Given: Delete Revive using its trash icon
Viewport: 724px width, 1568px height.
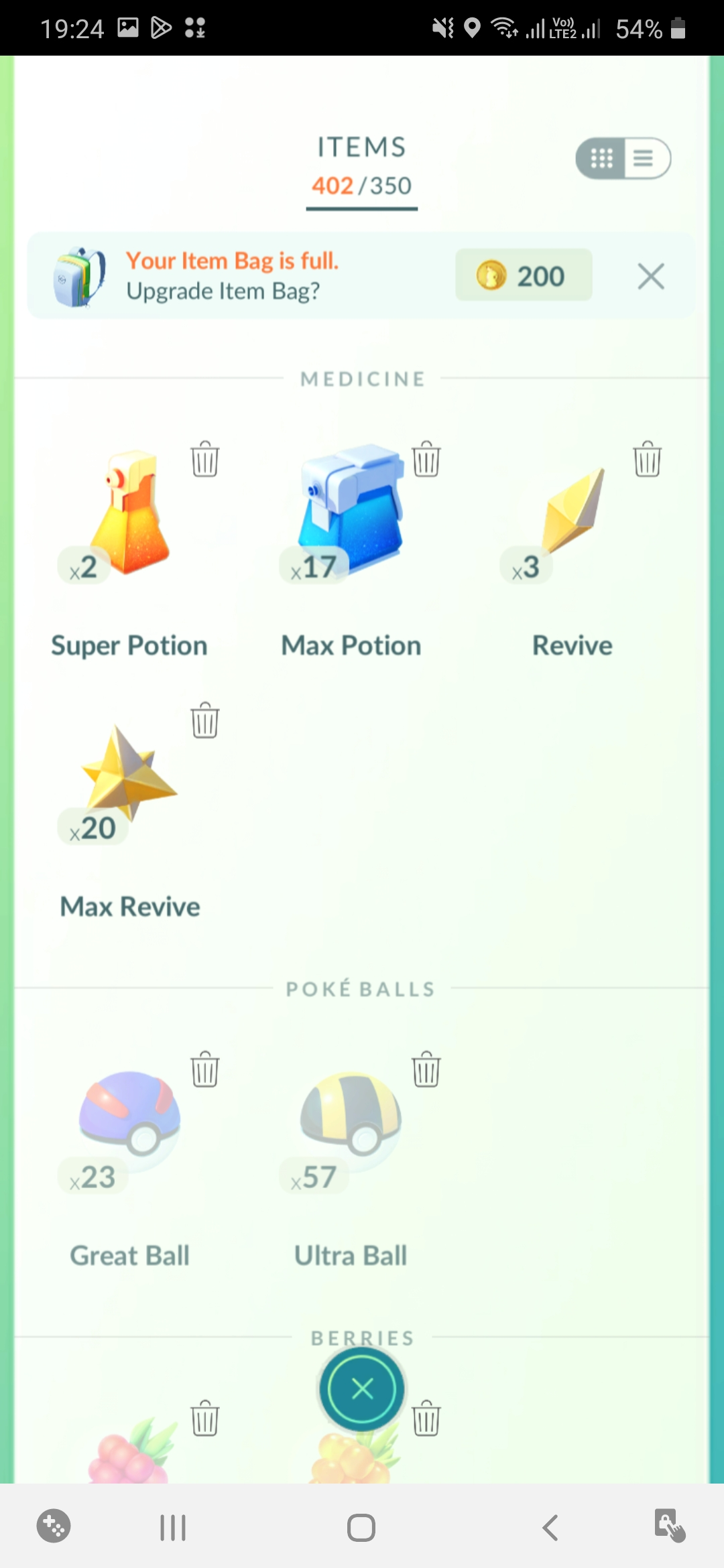Looking at the screenshot, I should pyautogui.click(x=647, y=460).
